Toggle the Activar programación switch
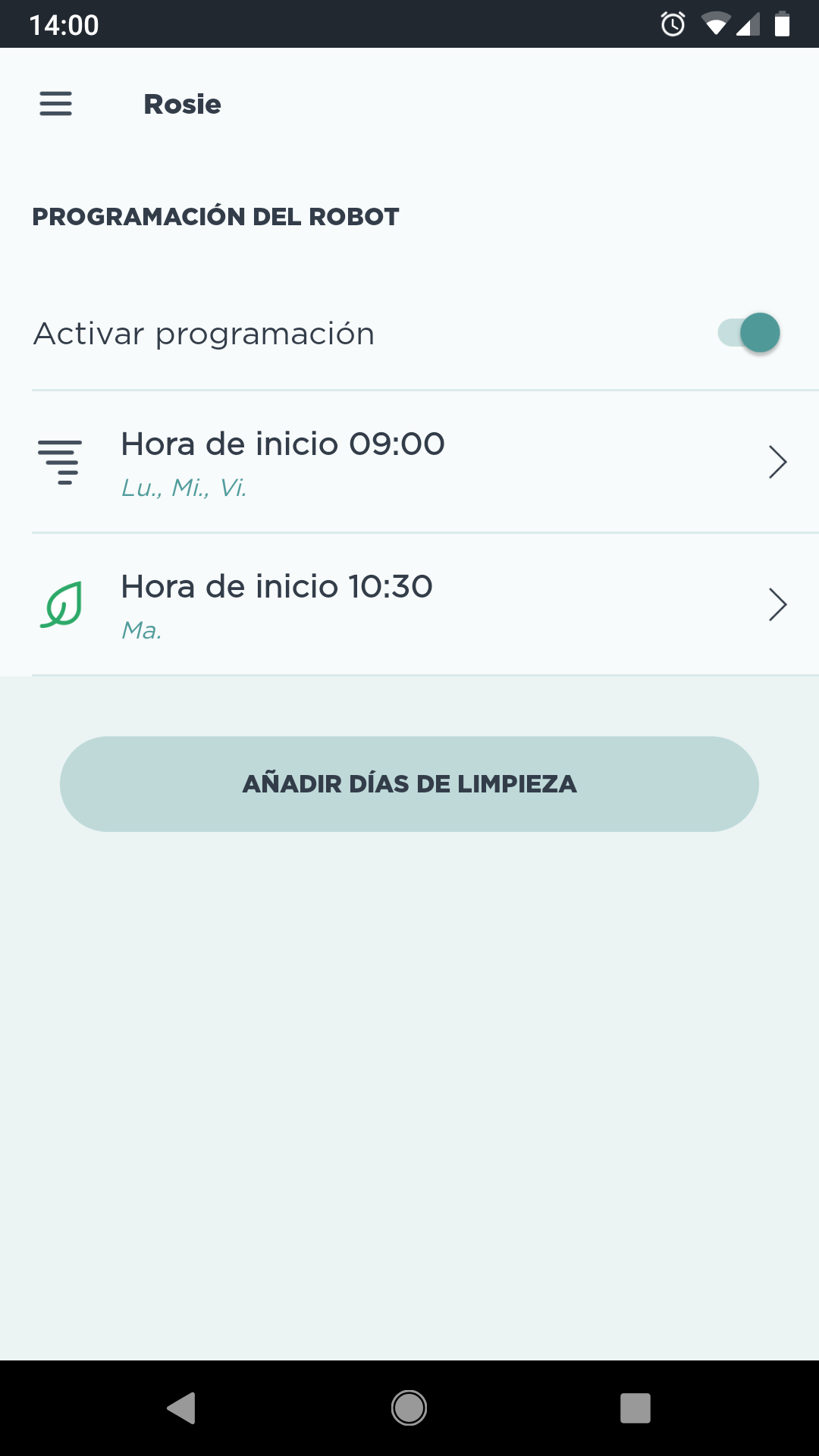The height and width of the screenshot is (1456, 819). [749, 333]
